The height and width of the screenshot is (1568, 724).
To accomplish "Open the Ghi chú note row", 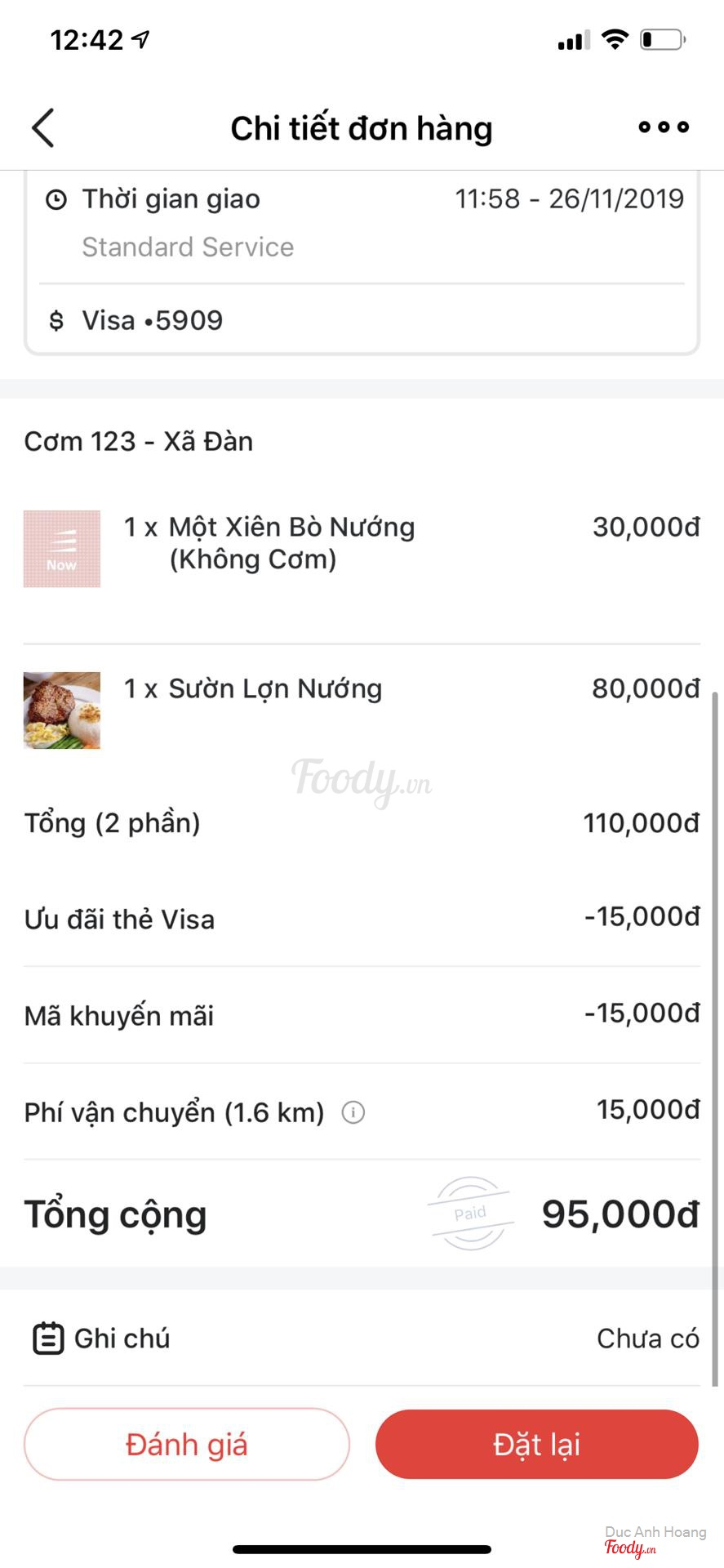I will pos(362,1339).
